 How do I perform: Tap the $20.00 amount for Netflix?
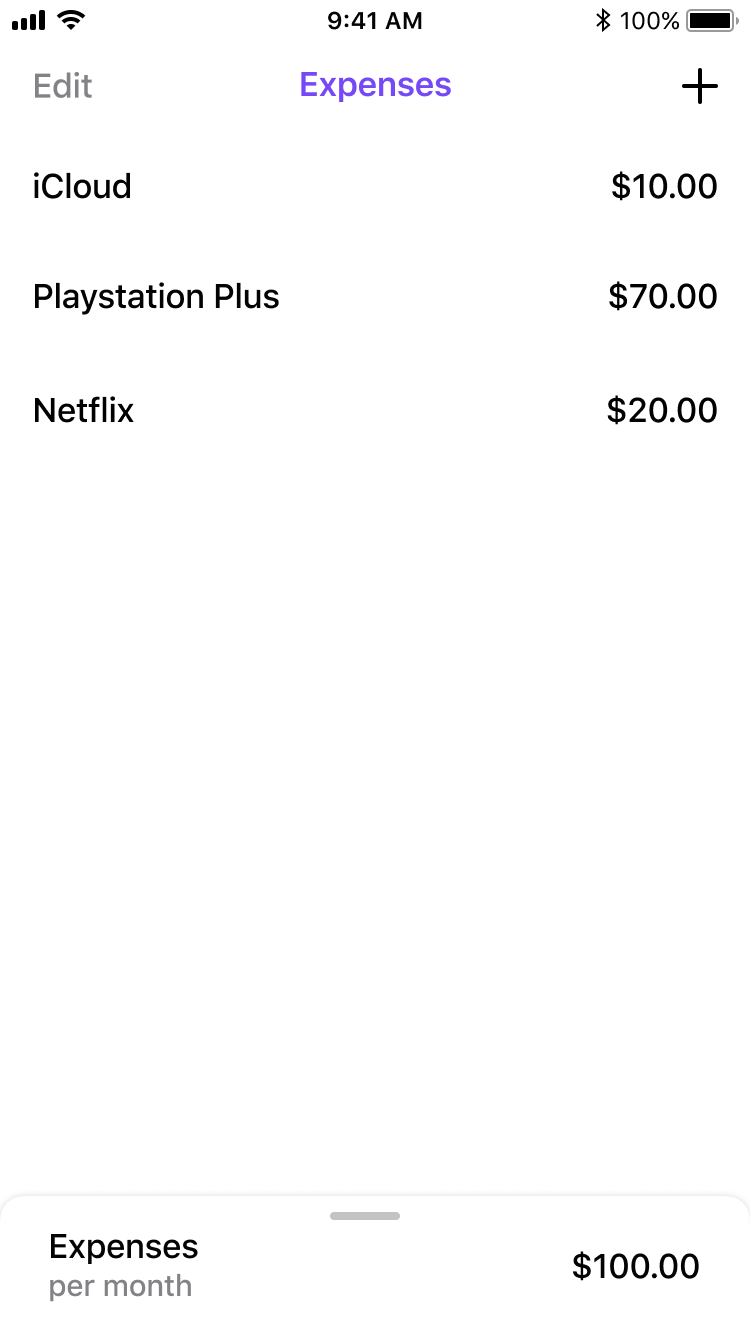coord(663,410)
